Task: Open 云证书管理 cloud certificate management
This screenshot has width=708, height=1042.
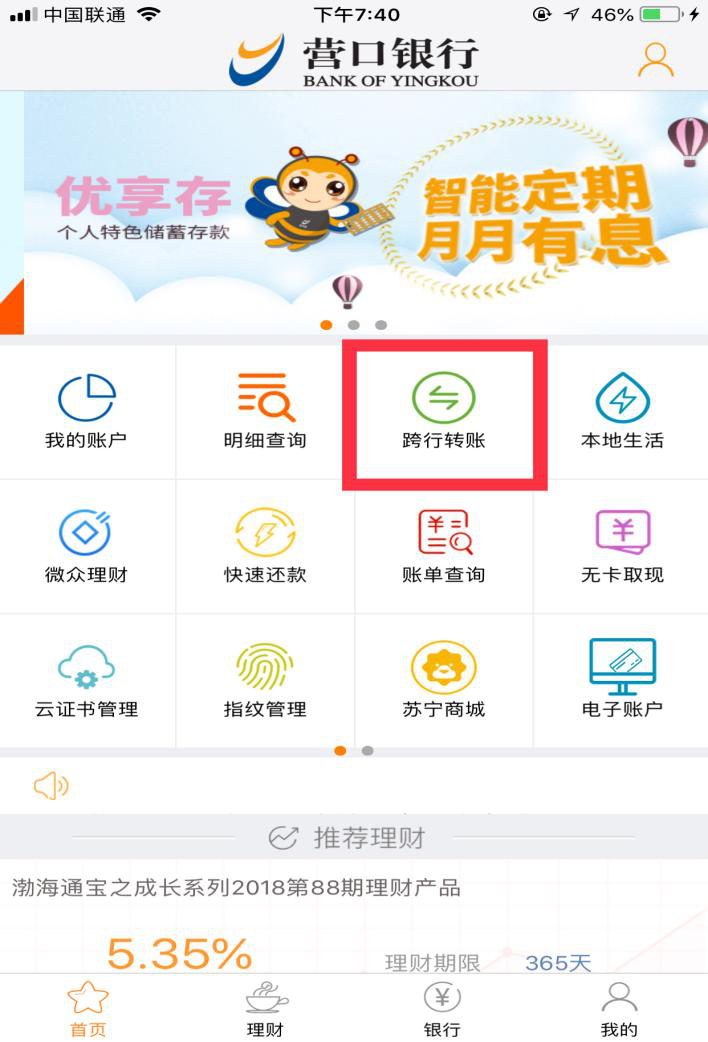Action: coord(86,681)
